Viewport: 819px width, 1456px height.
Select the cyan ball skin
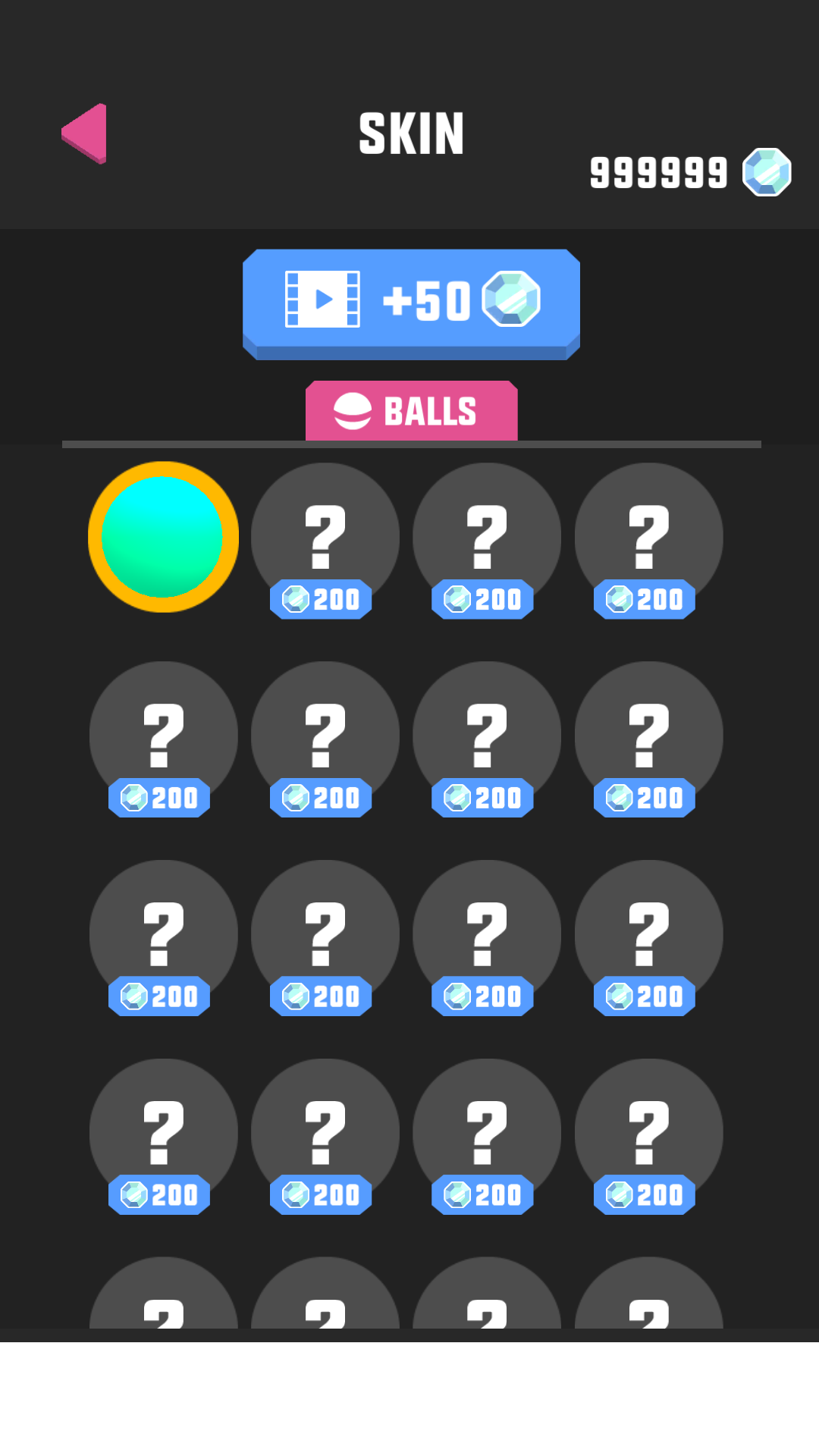pos(163,537)
